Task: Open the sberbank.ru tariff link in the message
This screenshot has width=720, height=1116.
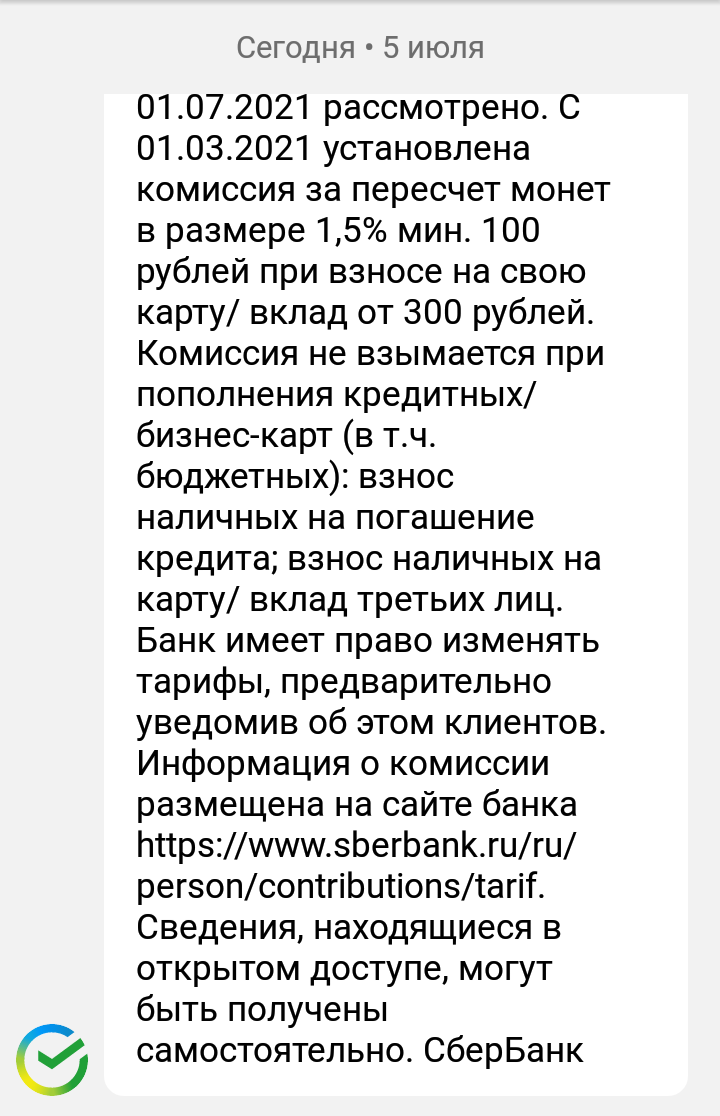Action: (x=357, y=844)
